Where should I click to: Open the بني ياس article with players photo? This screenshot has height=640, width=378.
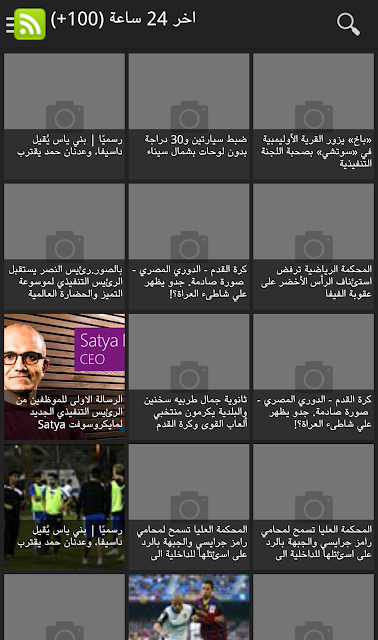coord(64,507)
